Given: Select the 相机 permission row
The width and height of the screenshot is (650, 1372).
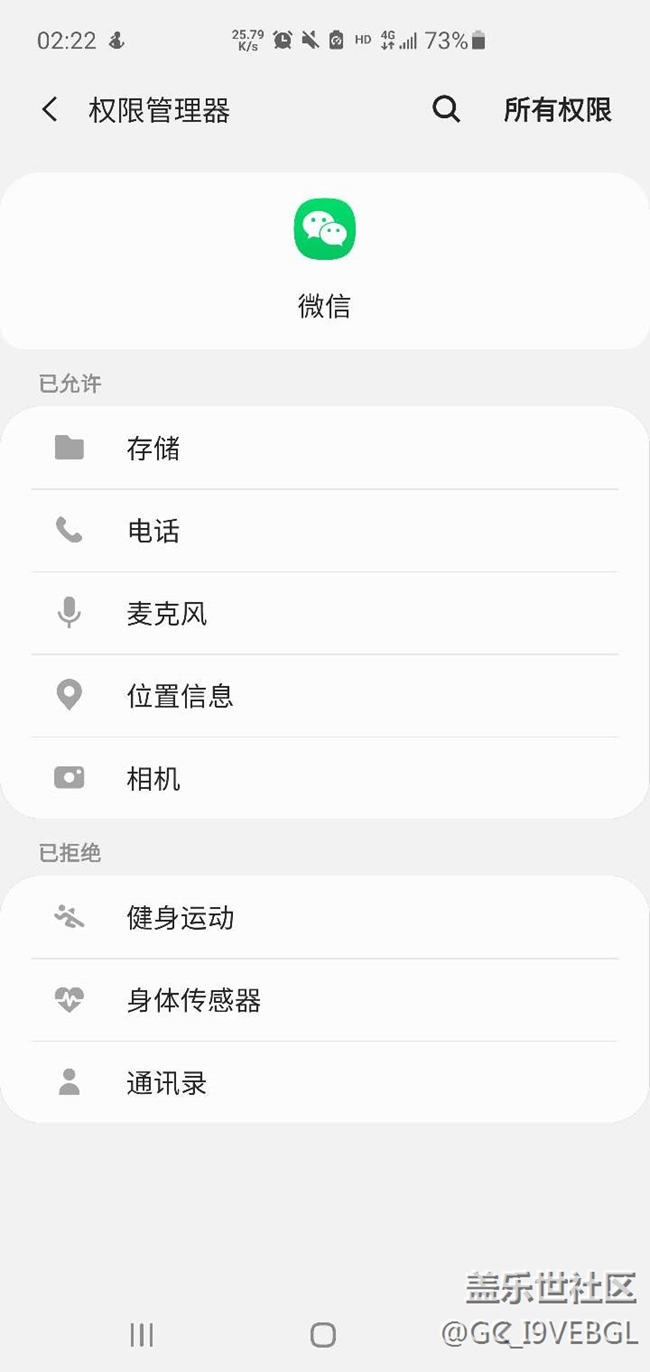Looking at the screenshot, I should pos(325,778).
